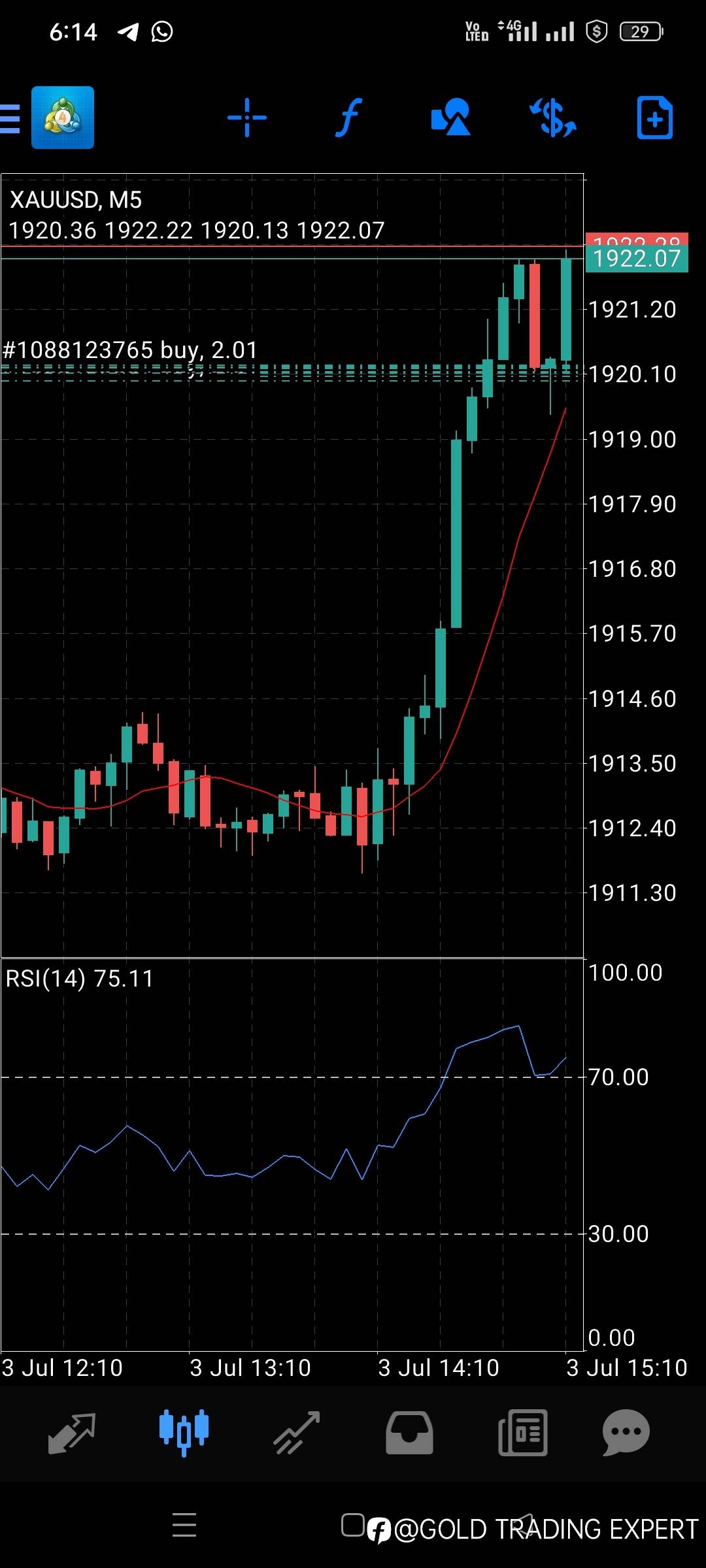The width and height of the screenshot is (706, 1568).
Task: Create a new order
Action: 654,118
